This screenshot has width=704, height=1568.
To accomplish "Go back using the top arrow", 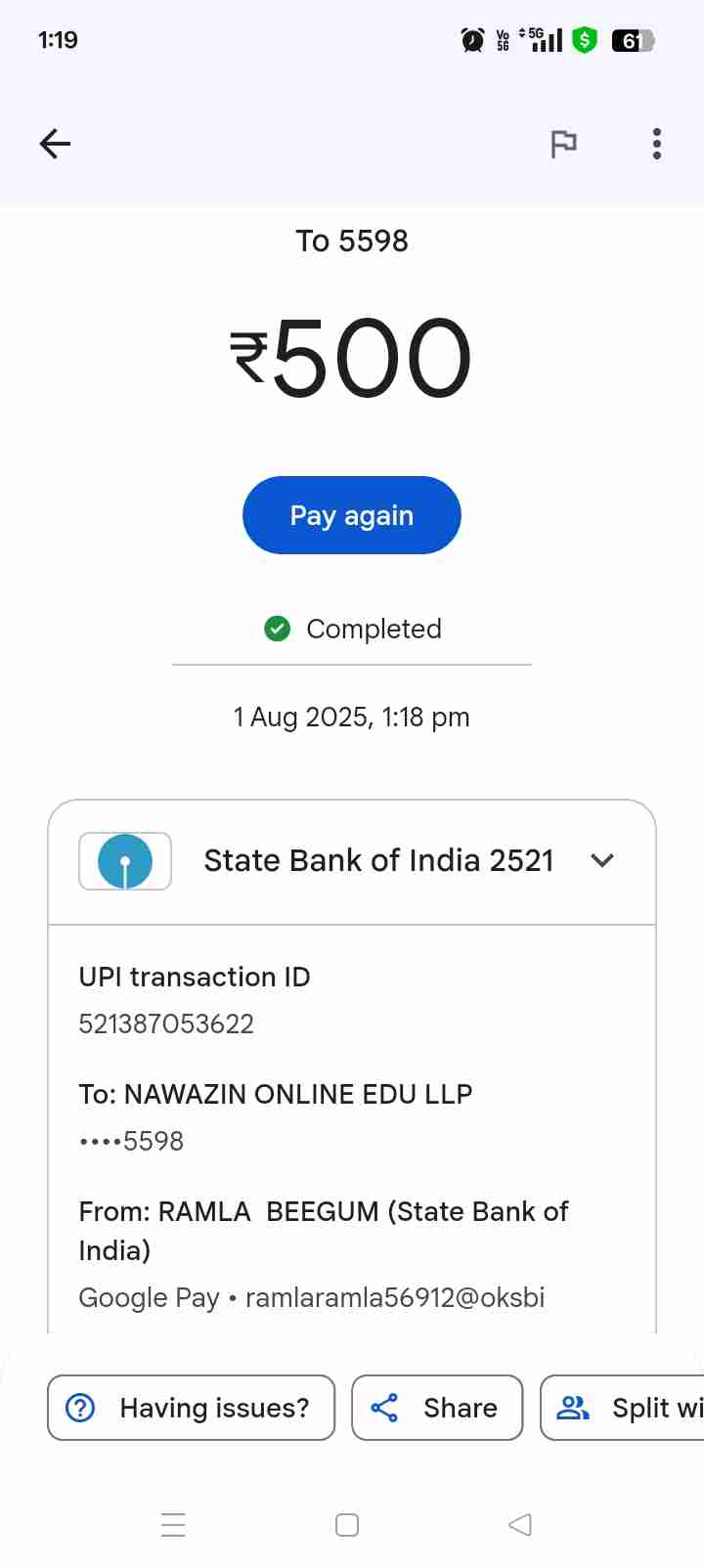I will (55, 144).
